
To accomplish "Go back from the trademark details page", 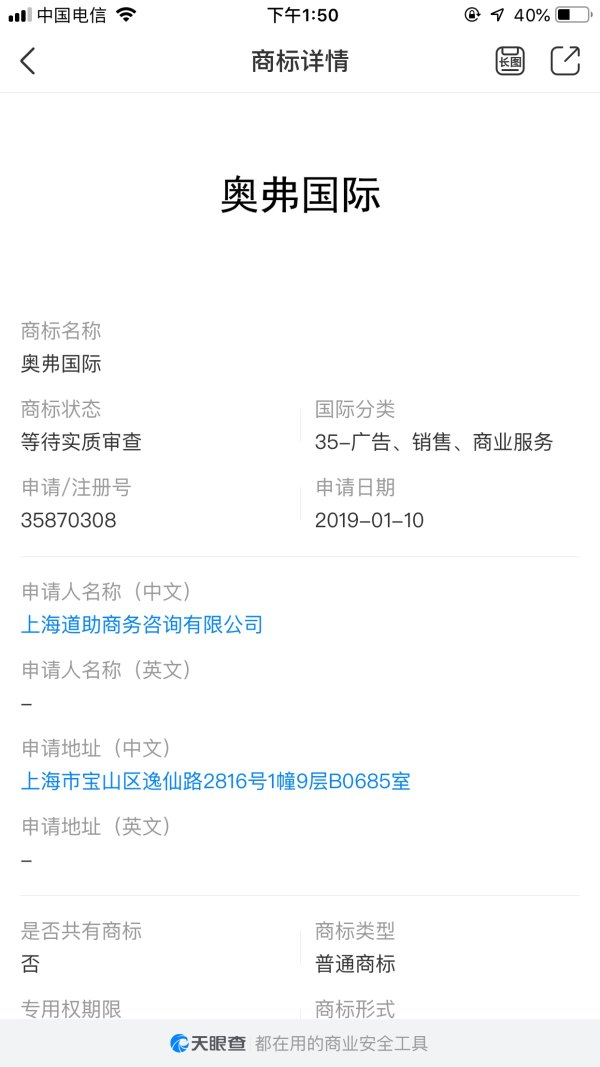I will coord(28,61).
